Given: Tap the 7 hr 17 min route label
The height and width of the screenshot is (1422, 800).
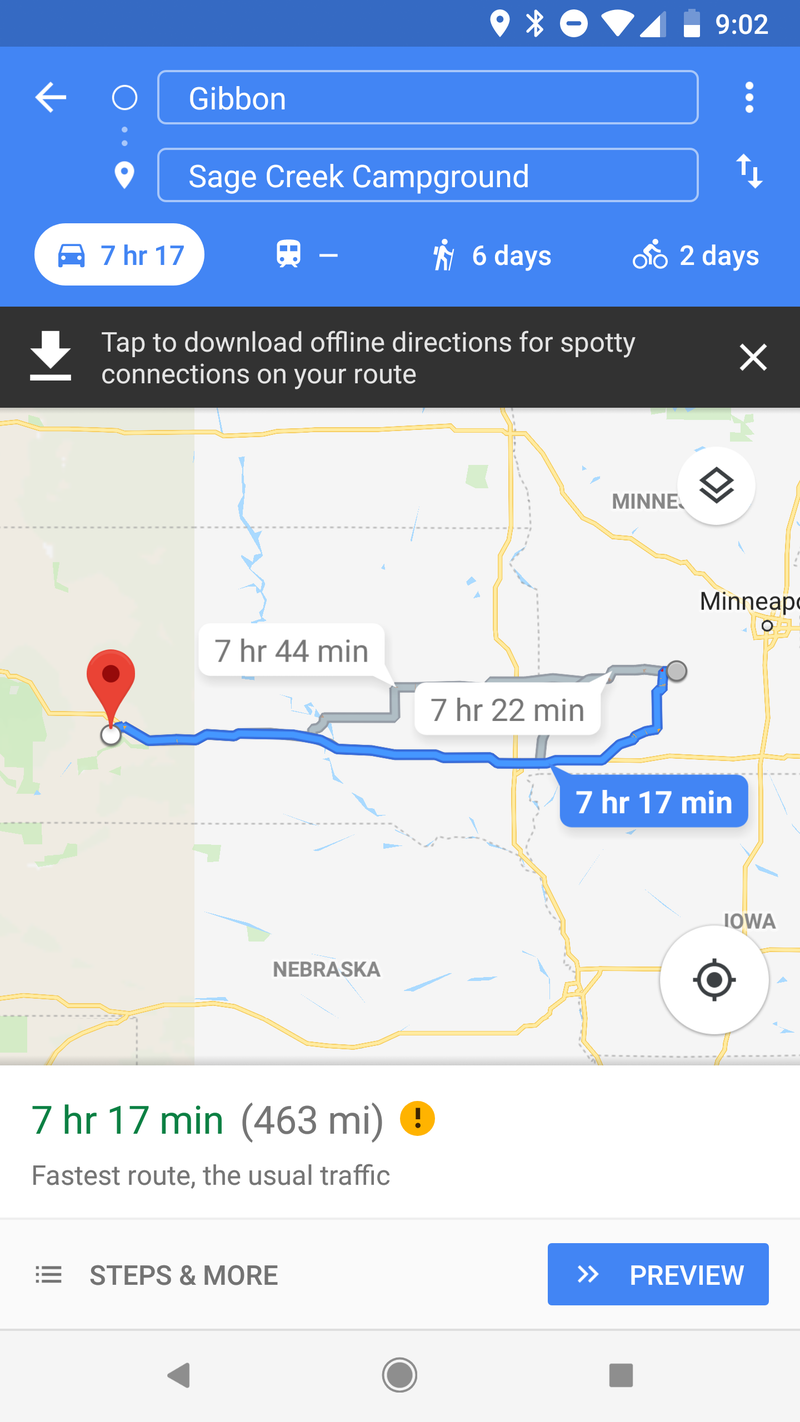Looking at the screenshot, I should [654, 802].
